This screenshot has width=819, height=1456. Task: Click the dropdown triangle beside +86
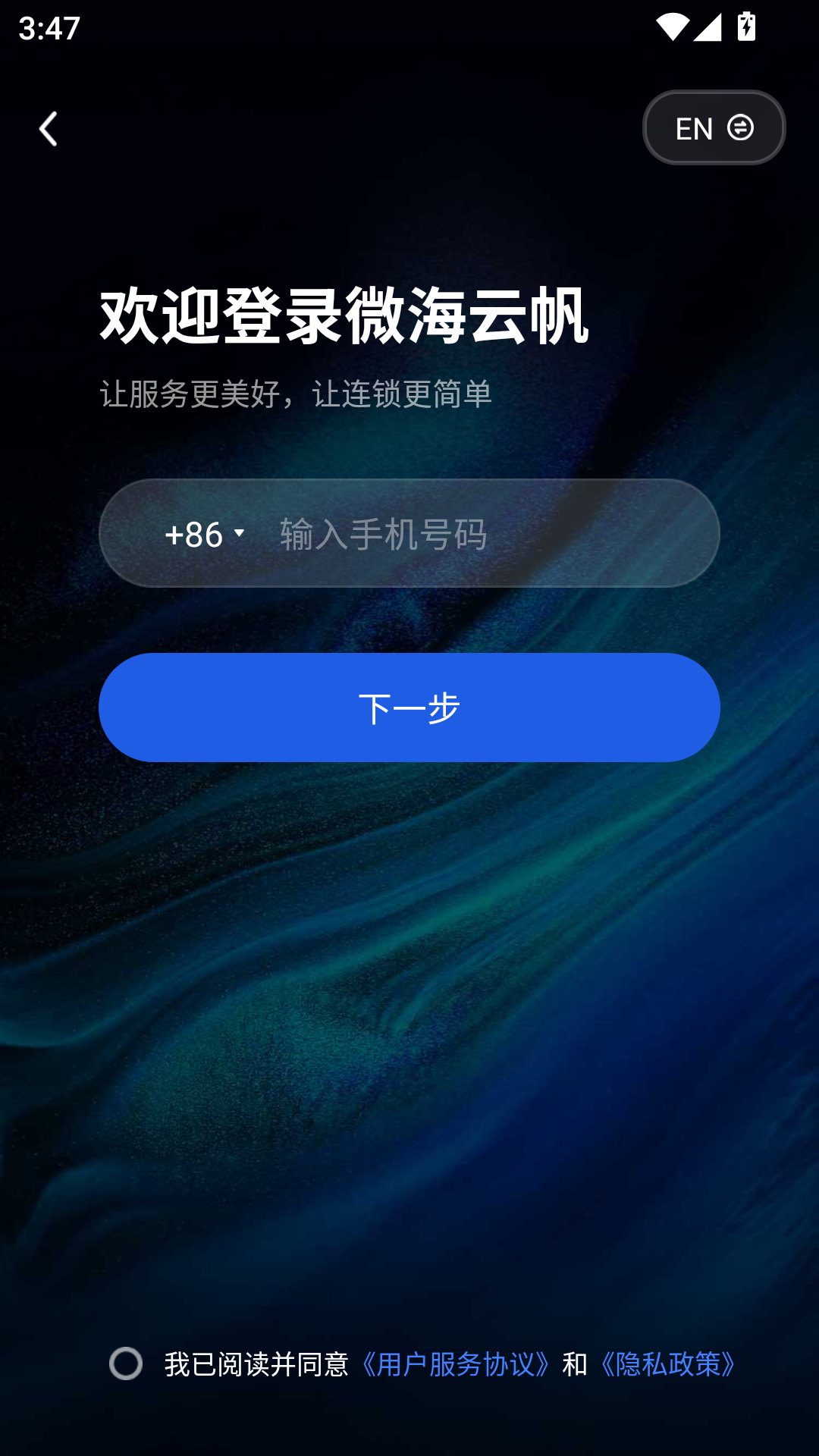coord(238,535)
